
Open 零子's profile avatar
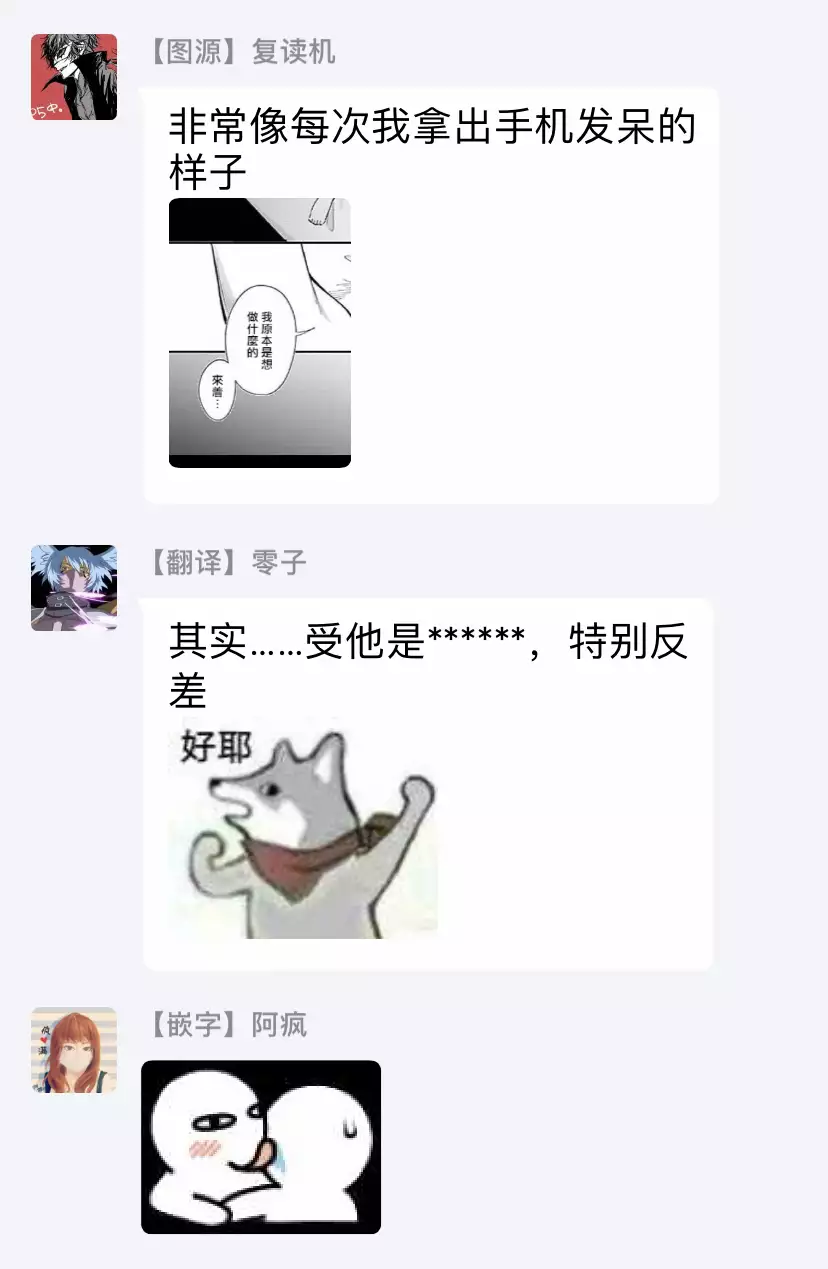coord(74,588)
